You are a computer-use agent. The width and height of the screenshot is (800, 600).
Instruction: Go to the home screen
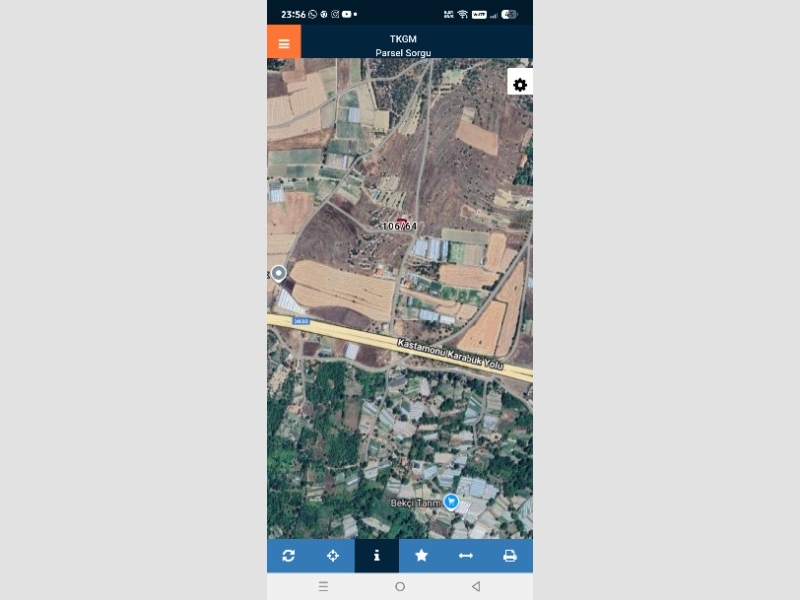(x=400, y=587)
